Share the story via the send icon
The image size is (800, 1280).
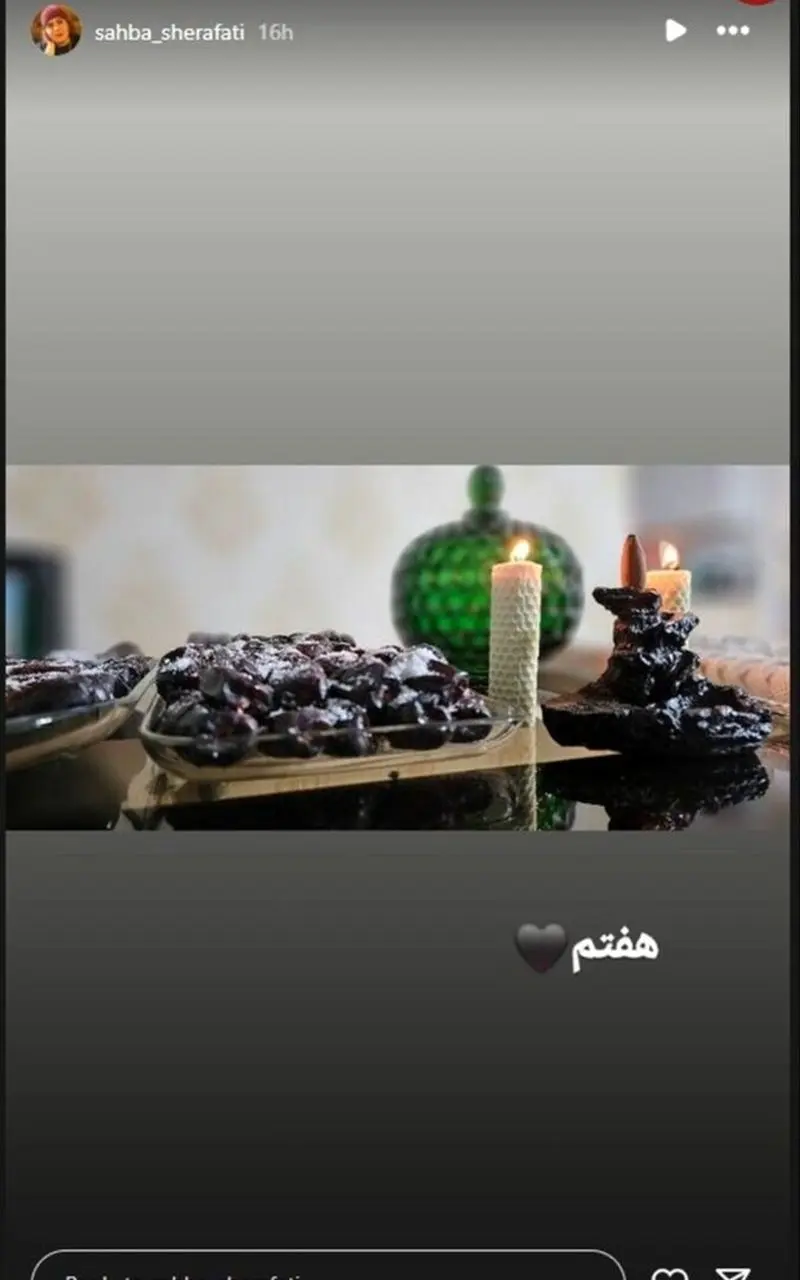coord(733,1274)
